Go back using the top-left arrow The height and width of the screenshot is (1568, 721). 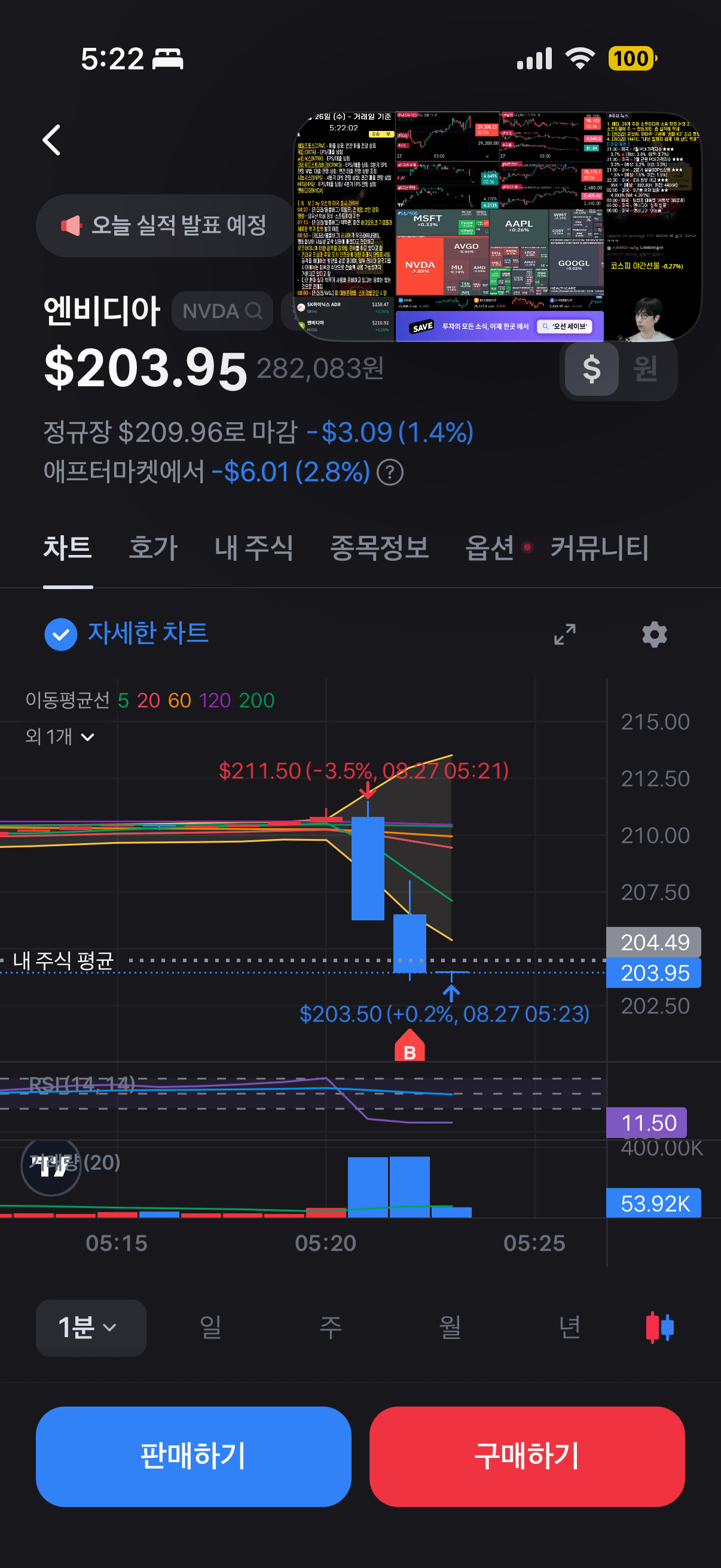[x=52, y=140]
